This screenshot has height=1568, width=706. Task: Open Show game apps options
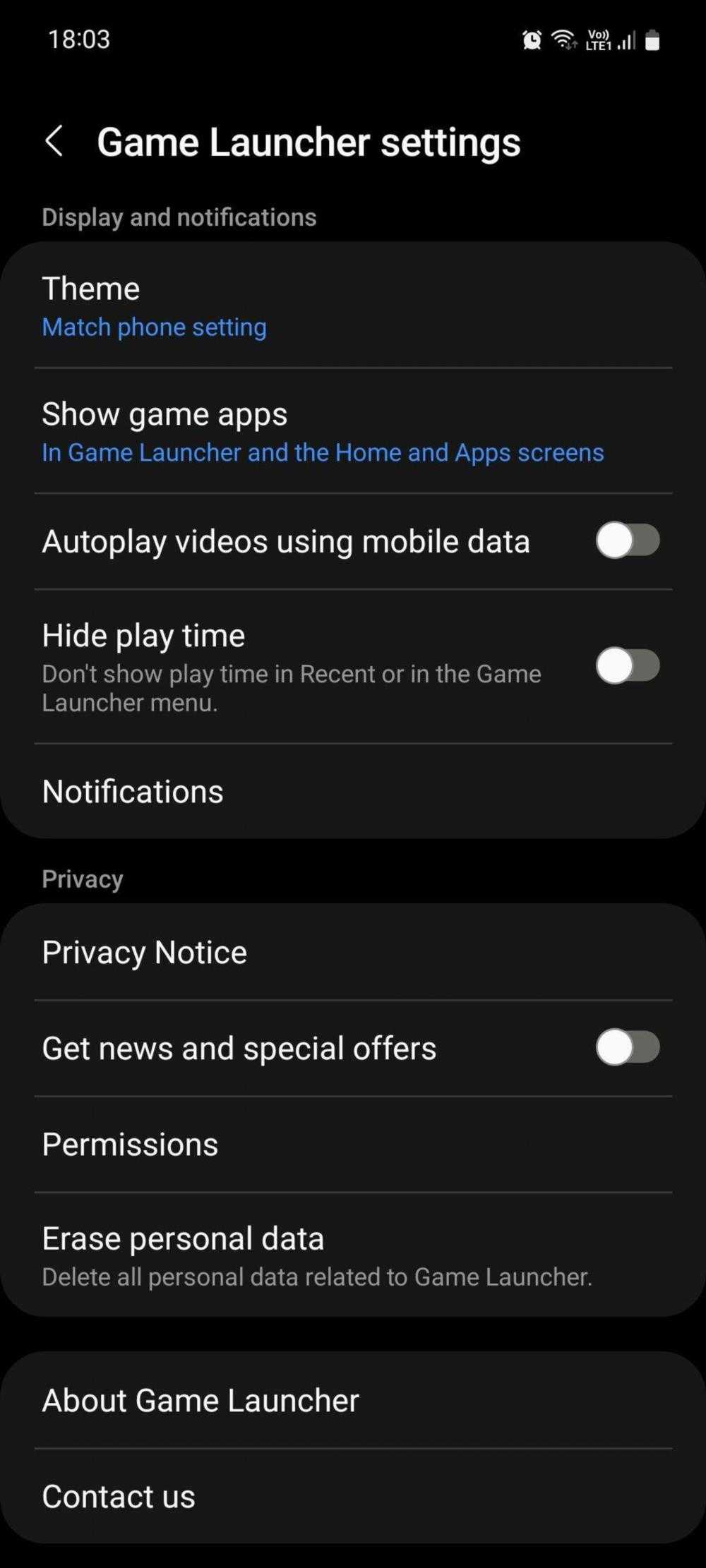353,431
